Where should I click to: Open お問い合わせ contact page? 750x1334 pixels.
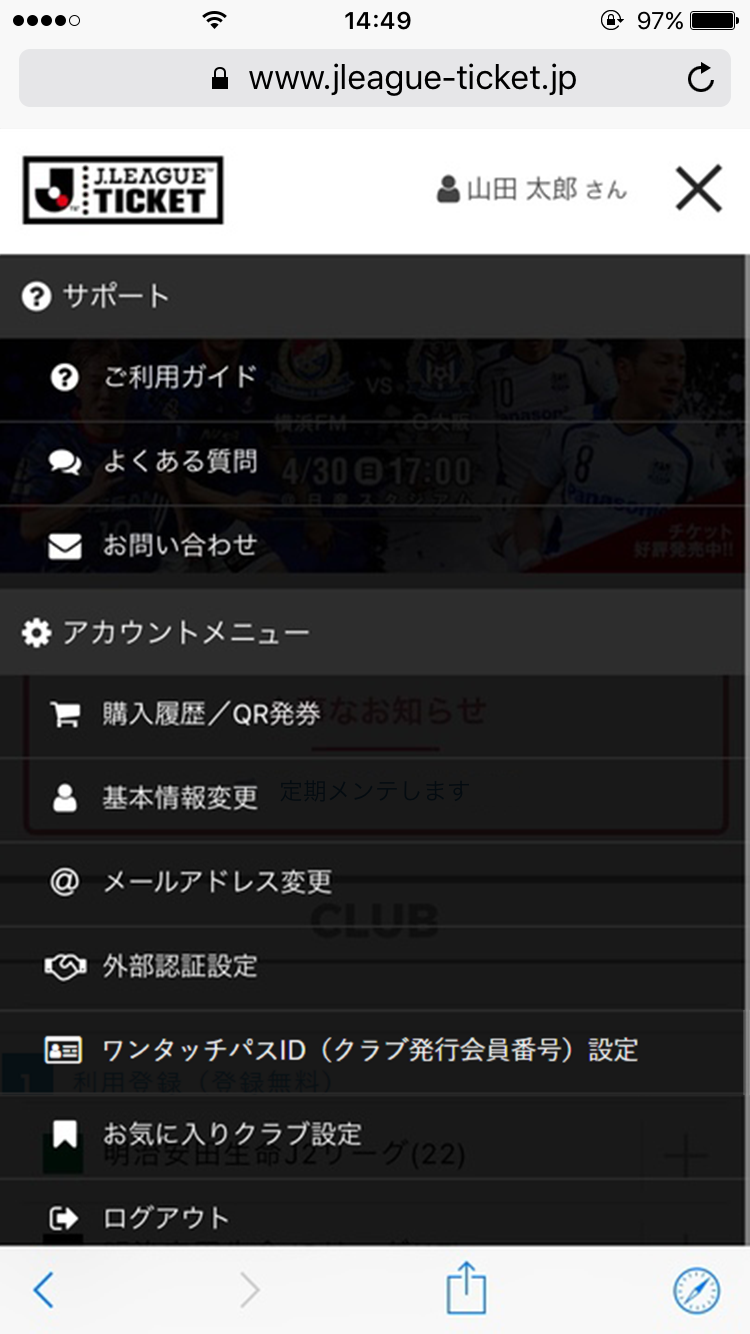pyautogui.click(x=180, y=546)
